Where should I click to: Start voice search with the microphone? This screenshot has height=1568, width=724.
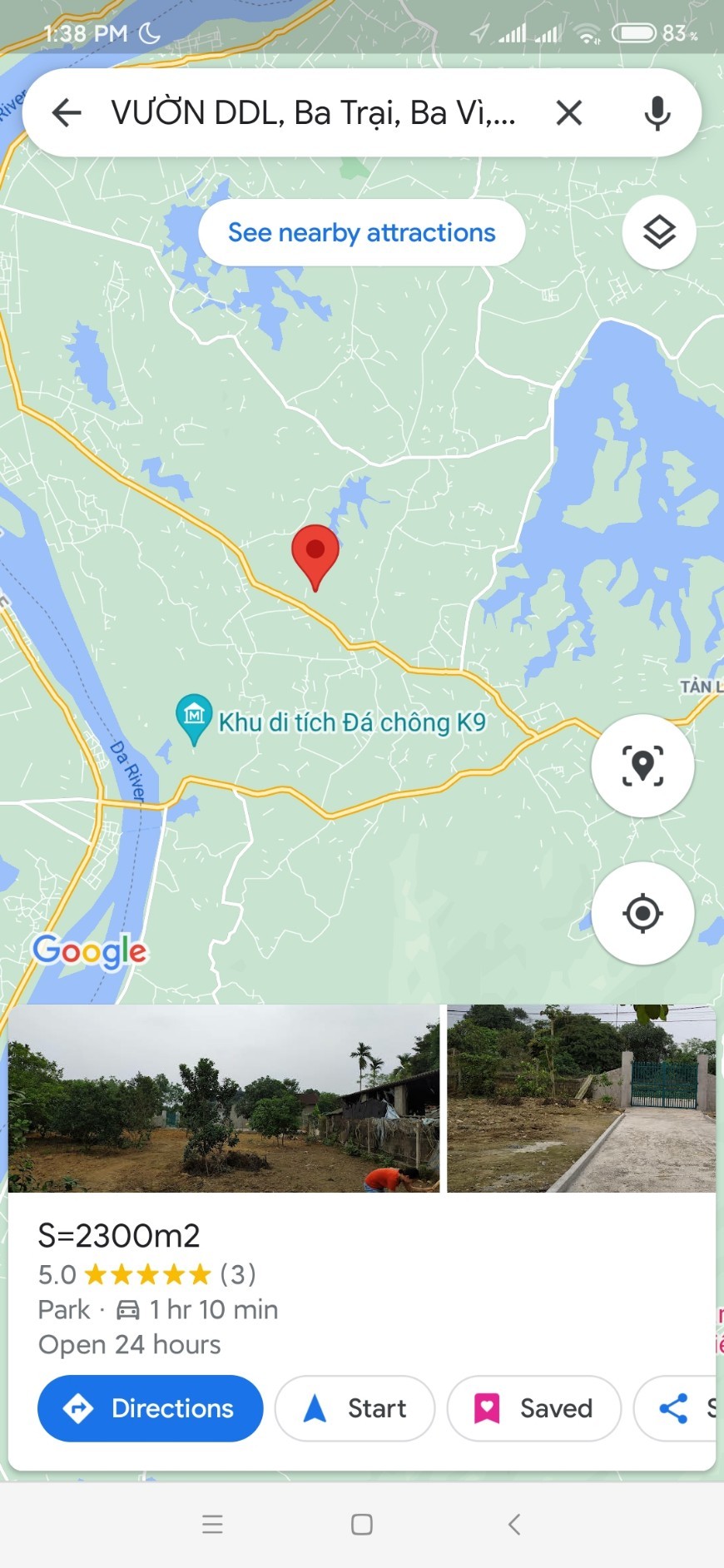[657, 112]
